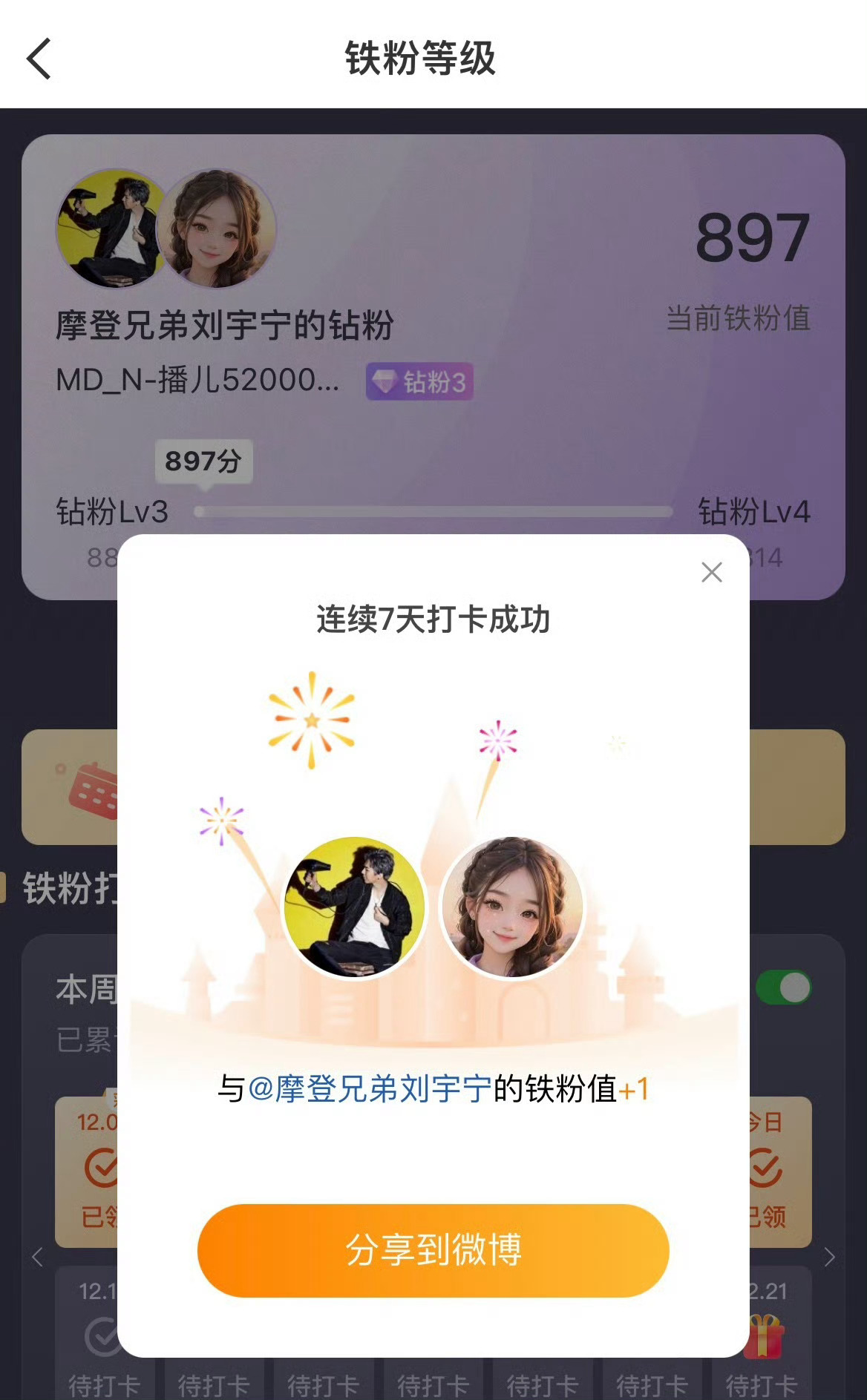This screenshot has height=1400, width=867.
Task: Tap the MD_N-播儿52000 nickname text
Action: click(197, 381)
